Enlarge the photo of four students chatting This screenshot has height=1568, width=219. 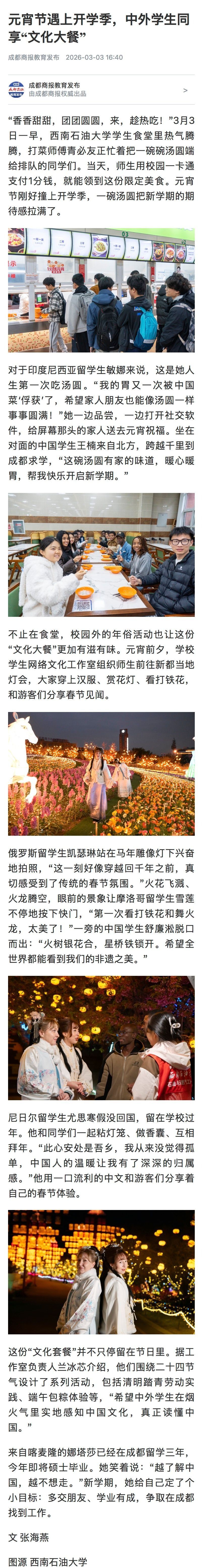click(x=101, y=1037)
